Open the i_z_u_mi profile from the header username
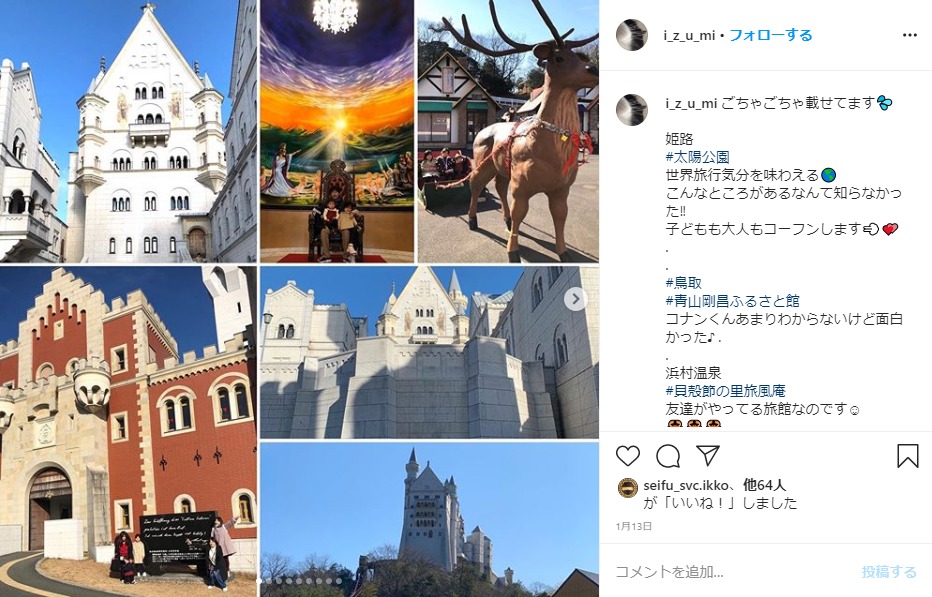The height and width of the screenshot is (597, 932). 692,35
